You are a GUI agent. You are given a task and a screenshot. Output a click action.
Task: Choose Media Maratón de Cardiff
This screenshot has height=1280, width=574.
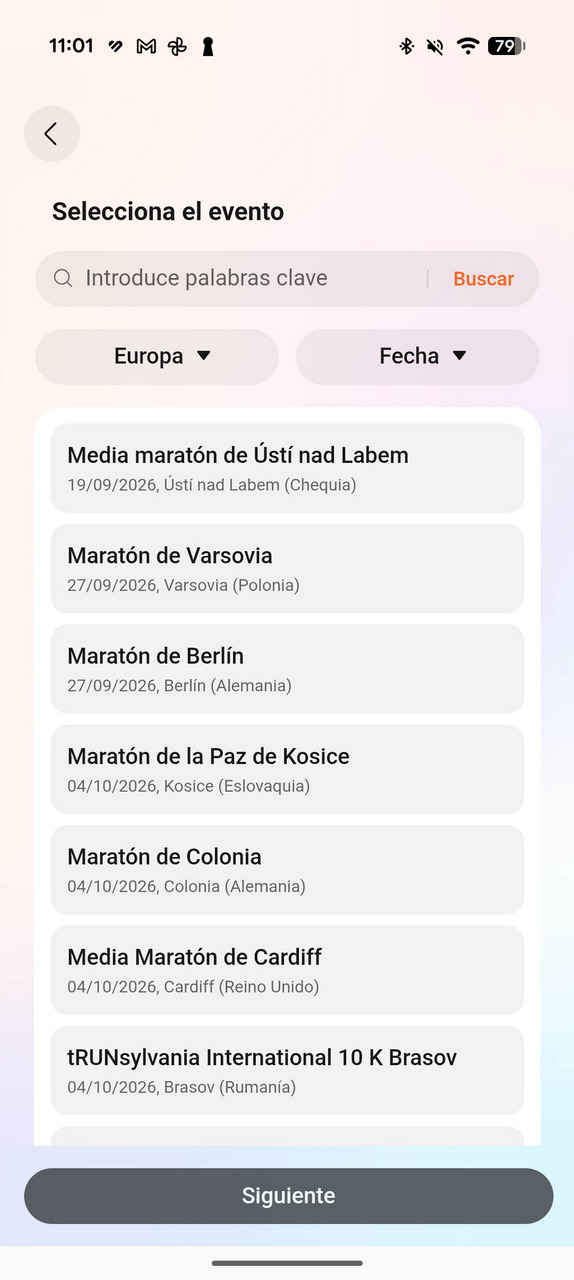point(287,970)
